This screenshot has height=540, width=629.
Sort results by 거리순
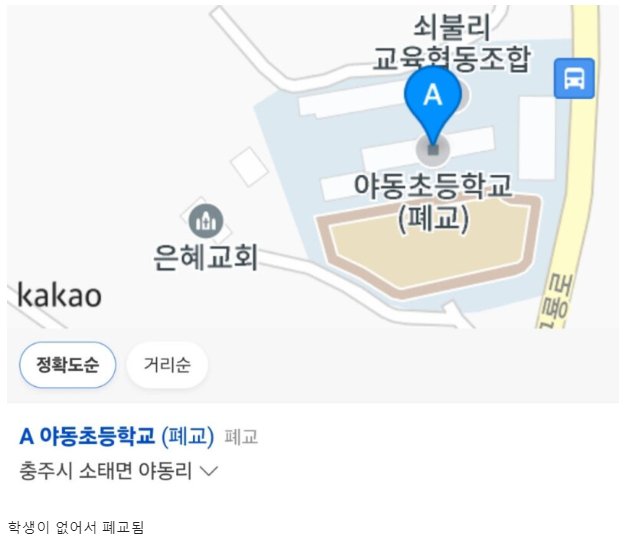167,365
